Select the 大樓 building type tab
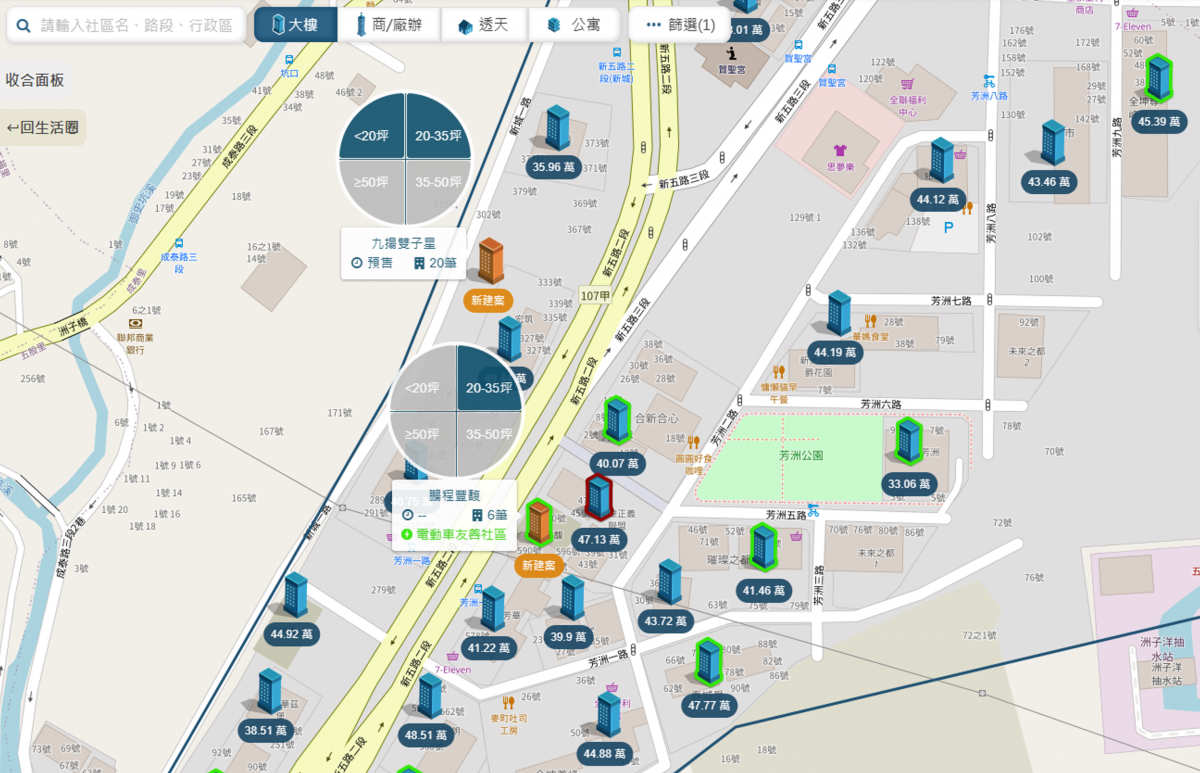Viewport: 1200px width, 773px height. click(x=295, y=25)
